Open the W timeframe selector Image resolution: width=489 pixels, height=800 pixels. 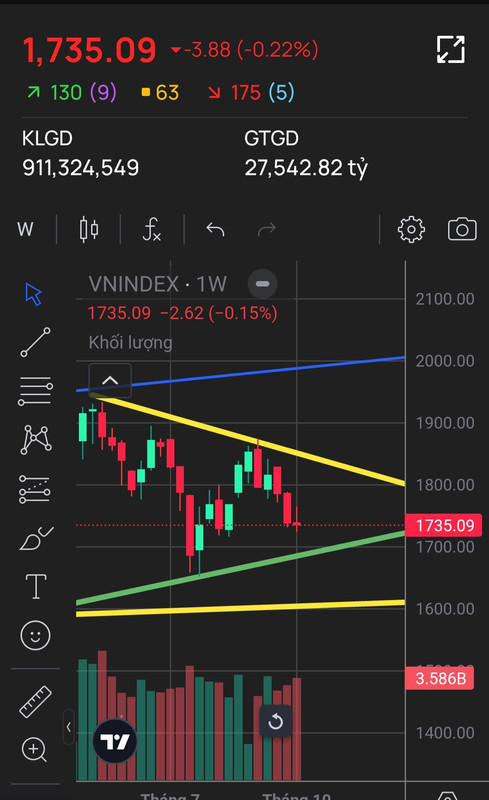(x=26, y=230)
